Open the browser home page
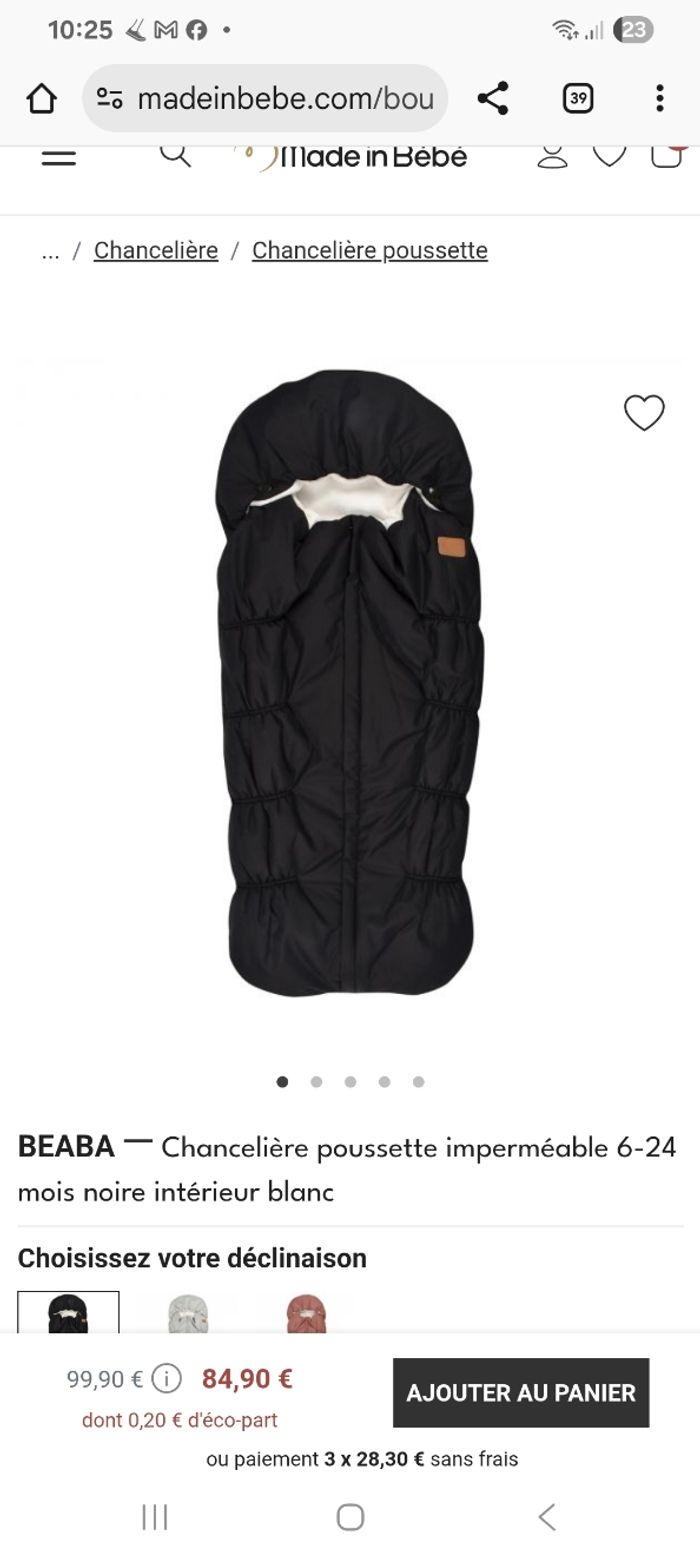The image size is (700, 1556). (42, 98)
